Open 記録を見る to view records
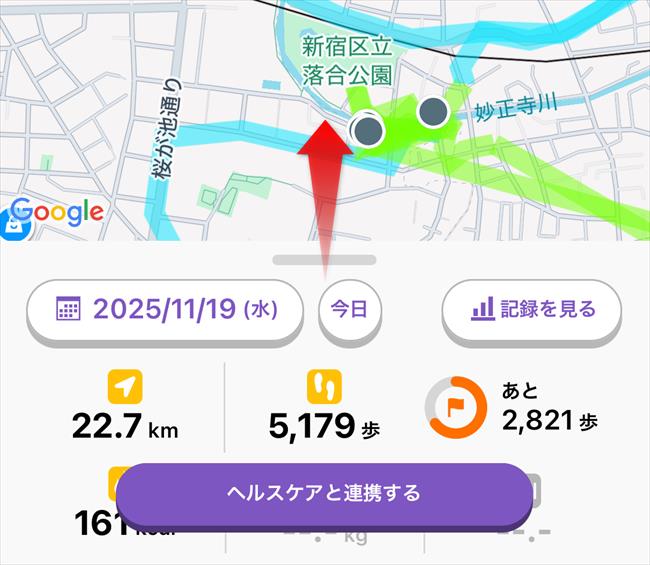The width and height of the screenshot is (650, 565). coord(531,310)
